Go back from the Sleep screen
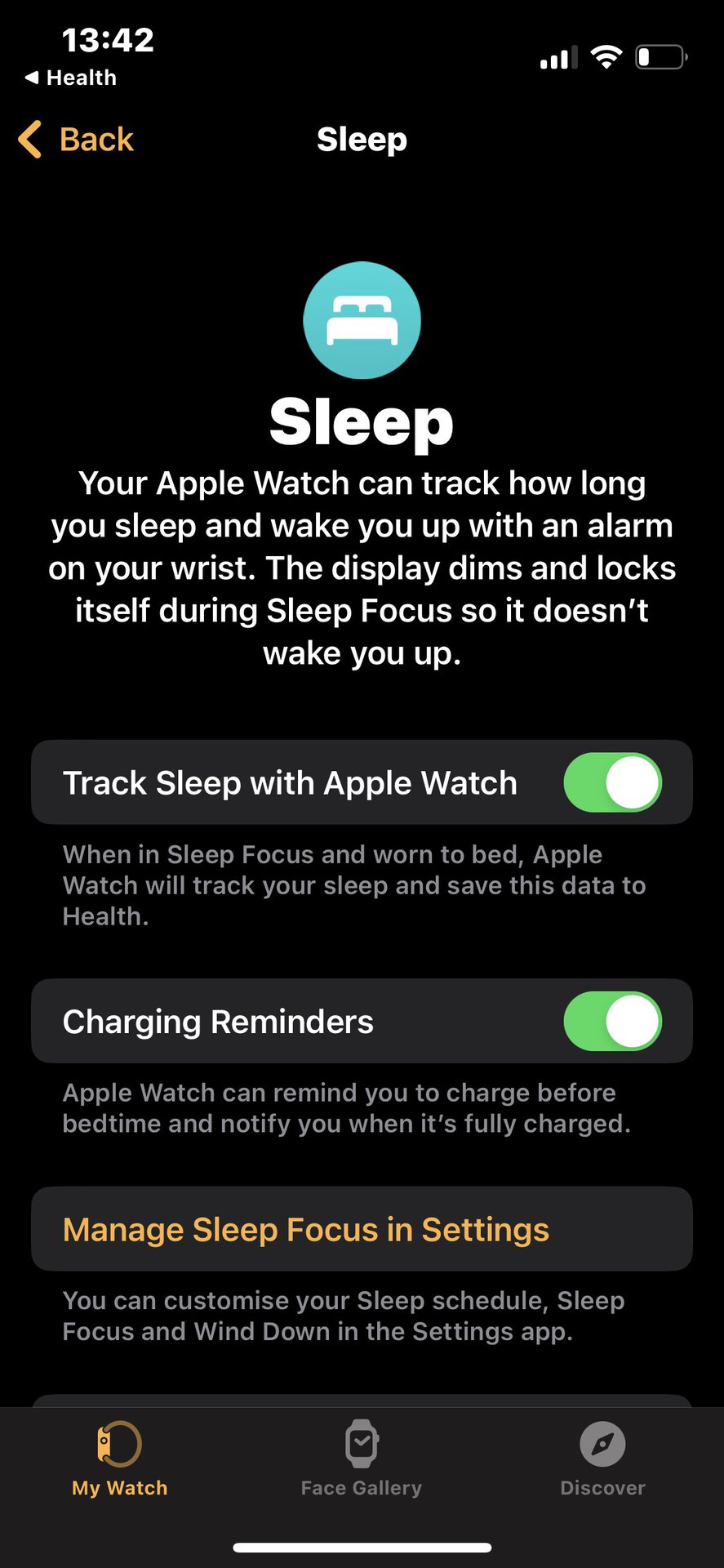The height and width of the screenshot is (1568, 724). pos(77,140)
